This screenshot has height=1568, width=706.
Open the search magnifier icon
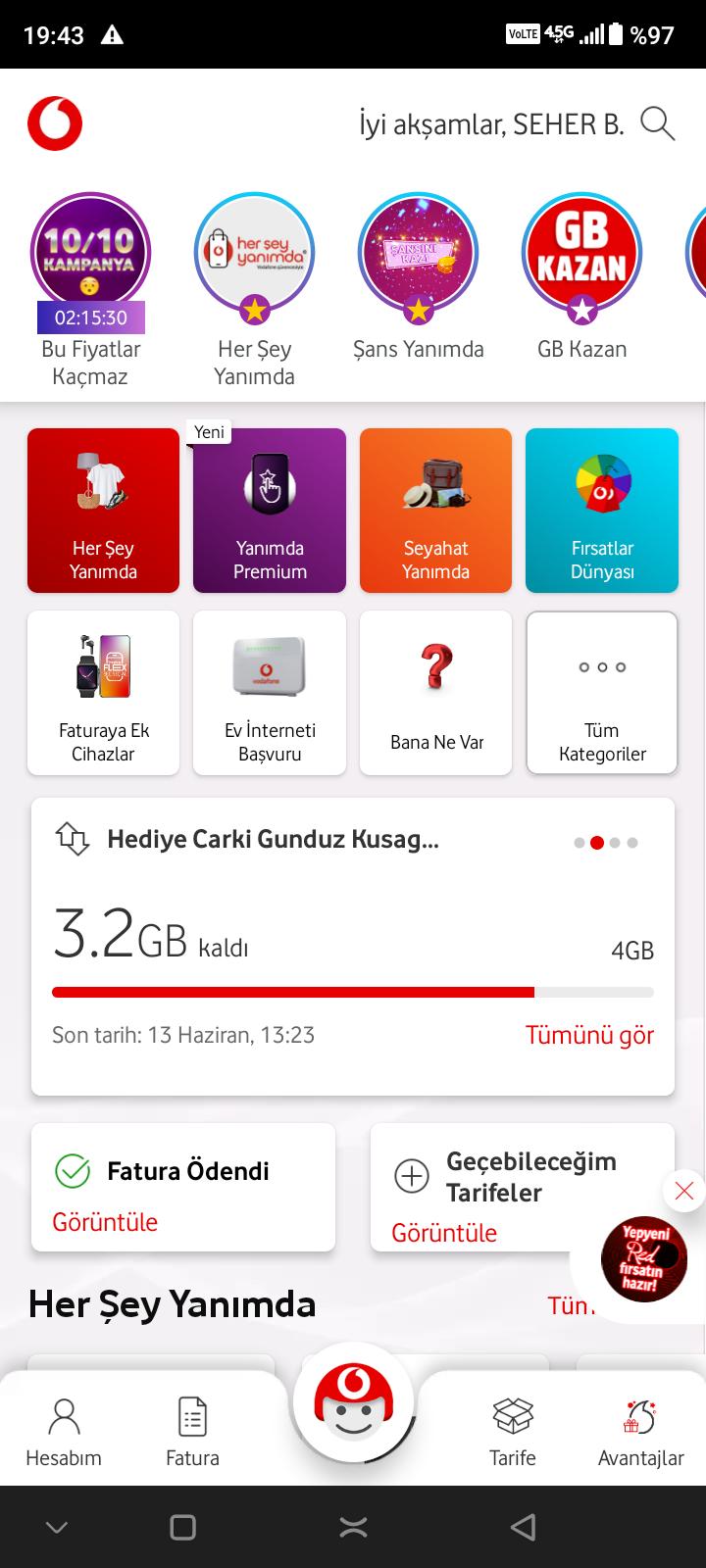[658, 124]
